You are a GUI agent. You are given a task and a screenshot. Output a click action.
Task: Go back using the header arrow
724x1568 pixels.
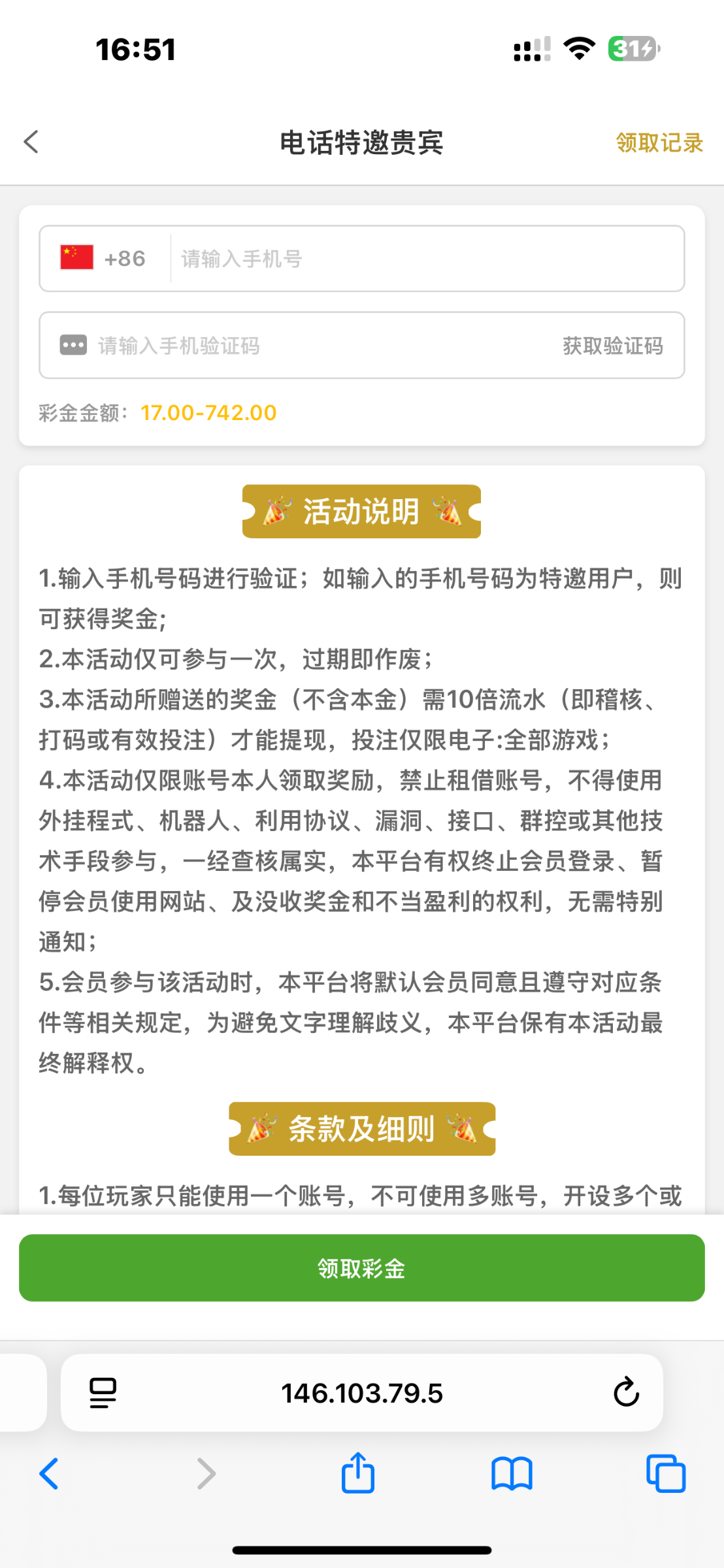coord(31,142)
